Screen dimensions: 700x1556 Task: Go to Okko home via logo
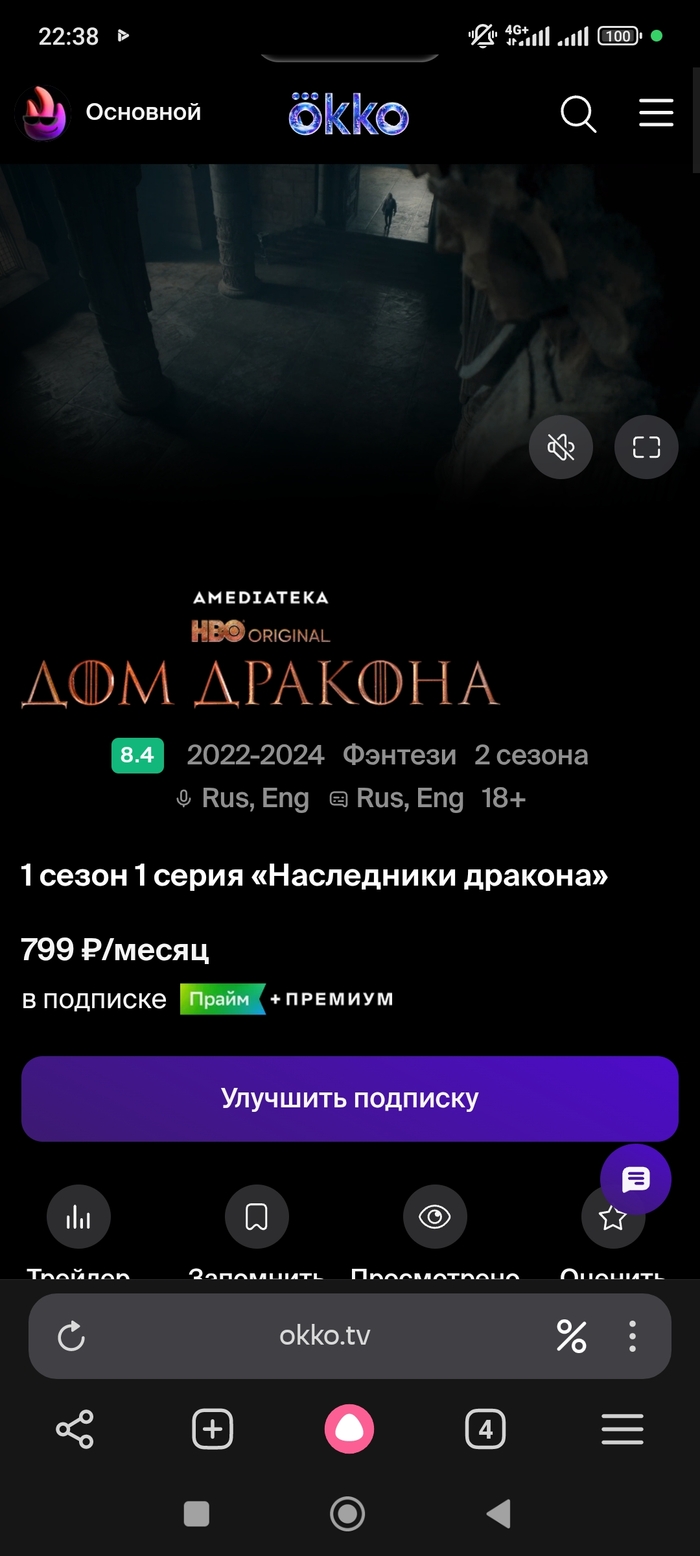(x=349, y=114)
